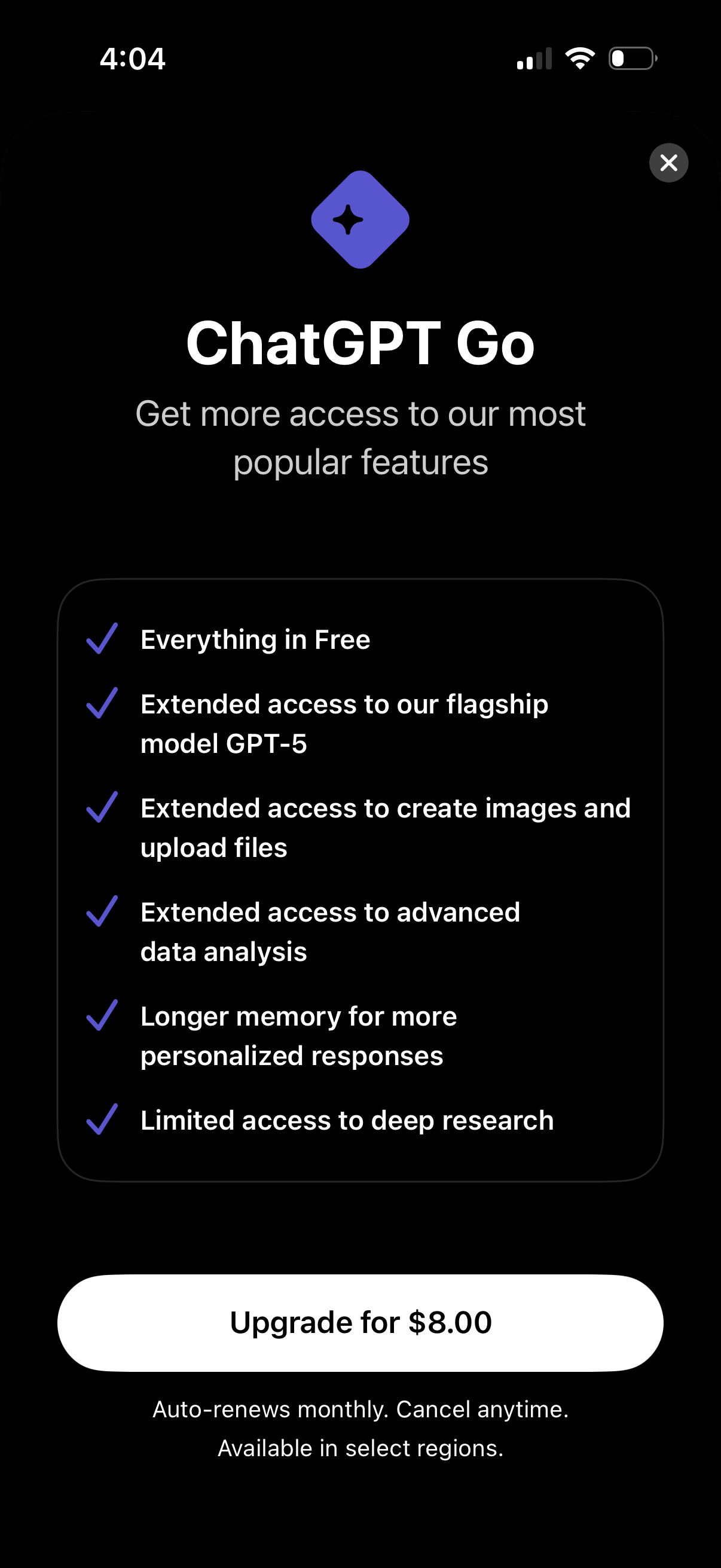Tap the subtitle about popular features
This screenshot has height=1568, width=721.
(x=360, y=437)
